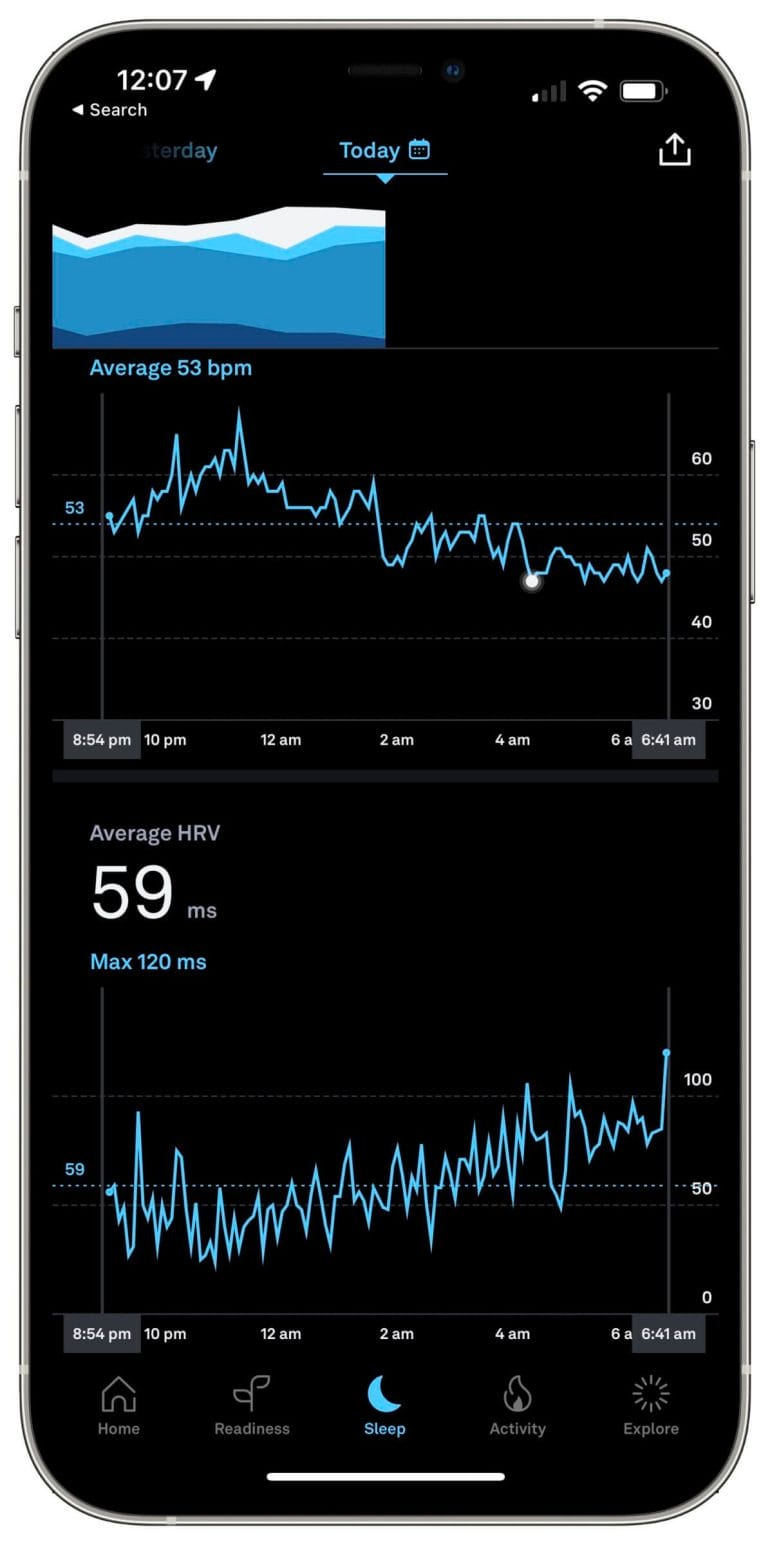Switch to the Activity tab
This screenshot has height=1545, width=770.
(x=518, y=1406)
